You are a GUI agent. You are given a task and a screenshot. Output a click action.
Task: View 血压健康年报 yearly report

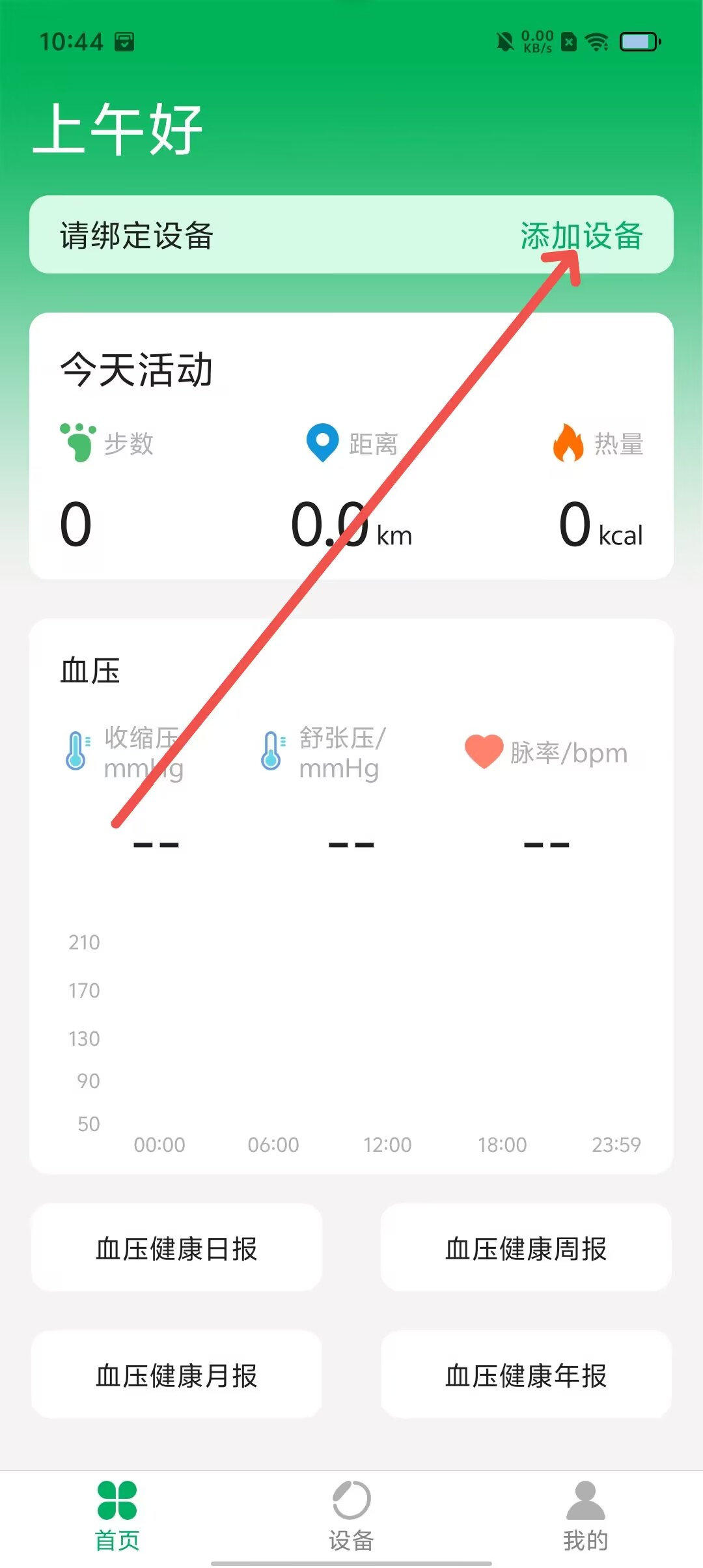526,1375
